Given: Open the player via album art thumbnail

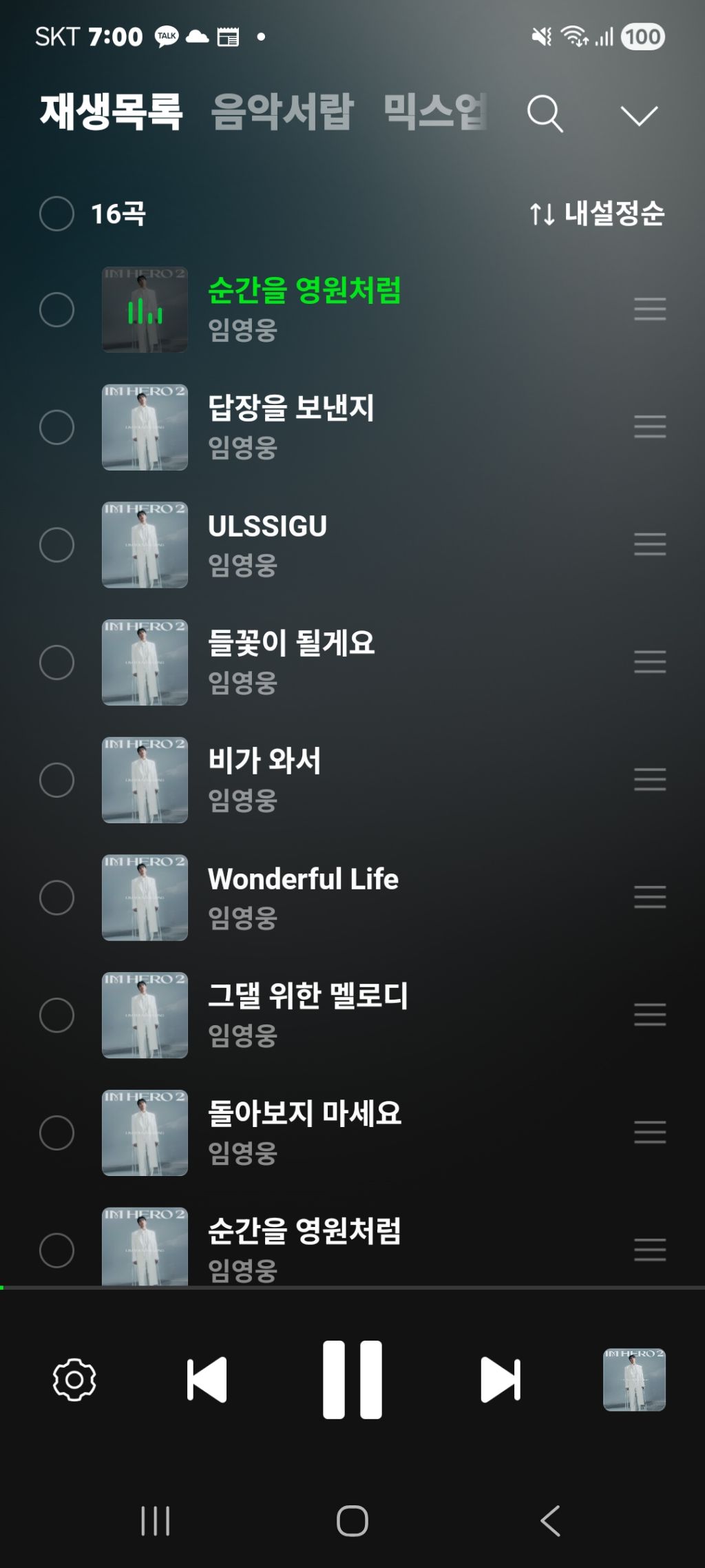Looking at the screenshot, I should click(634, 1379).
